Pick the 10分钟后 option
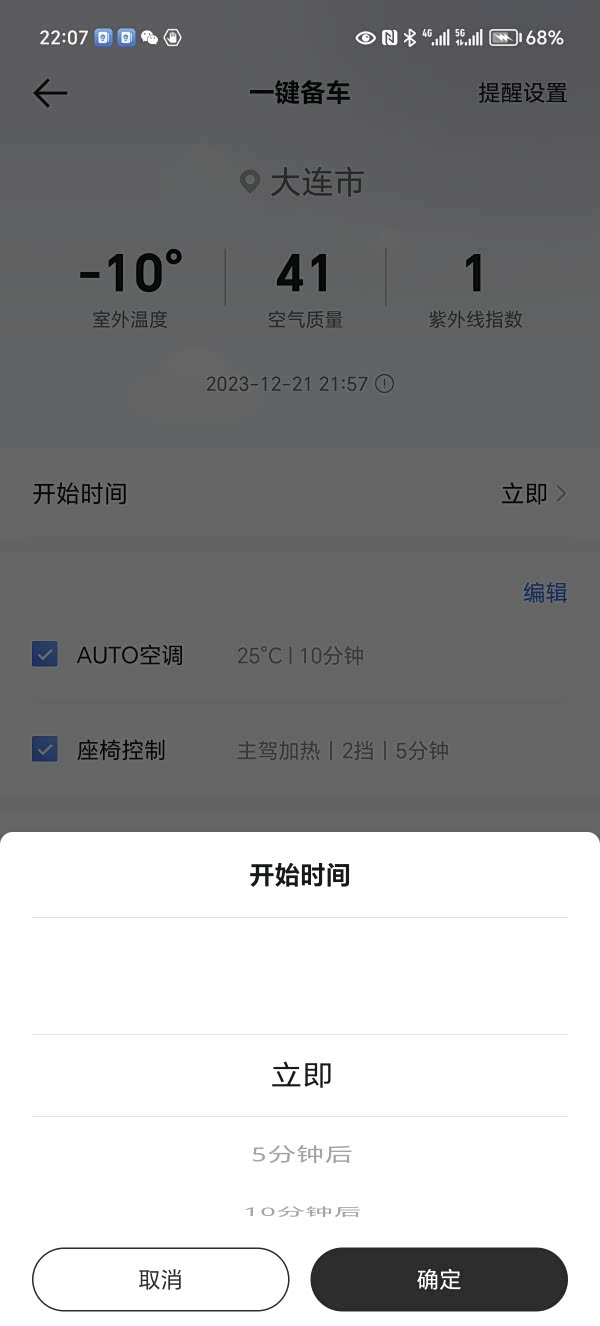The height and width of the screenshot is (1326, 600). 301,1211
